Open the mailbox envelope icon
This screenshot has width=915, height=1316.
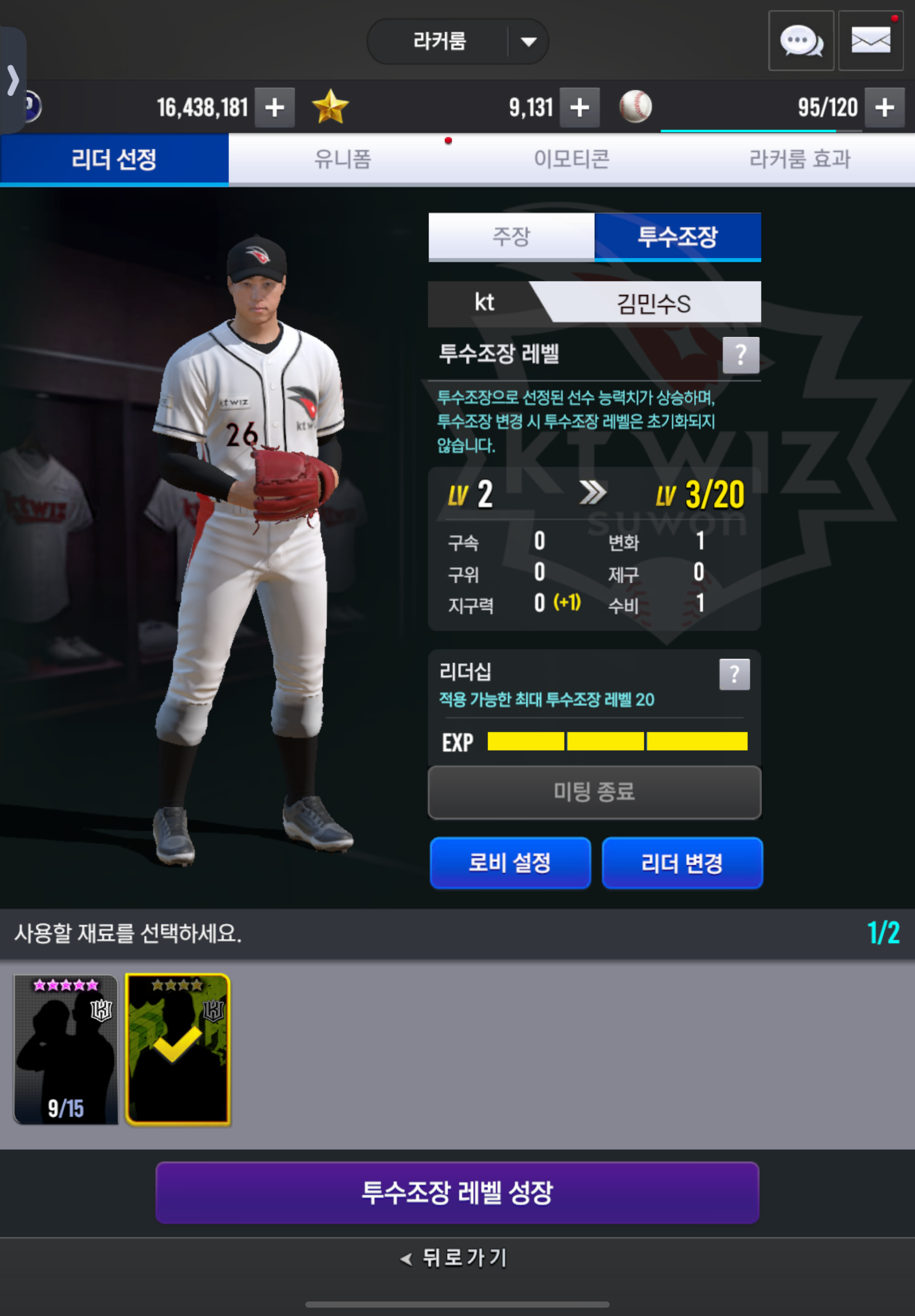[x=870, y=41]
